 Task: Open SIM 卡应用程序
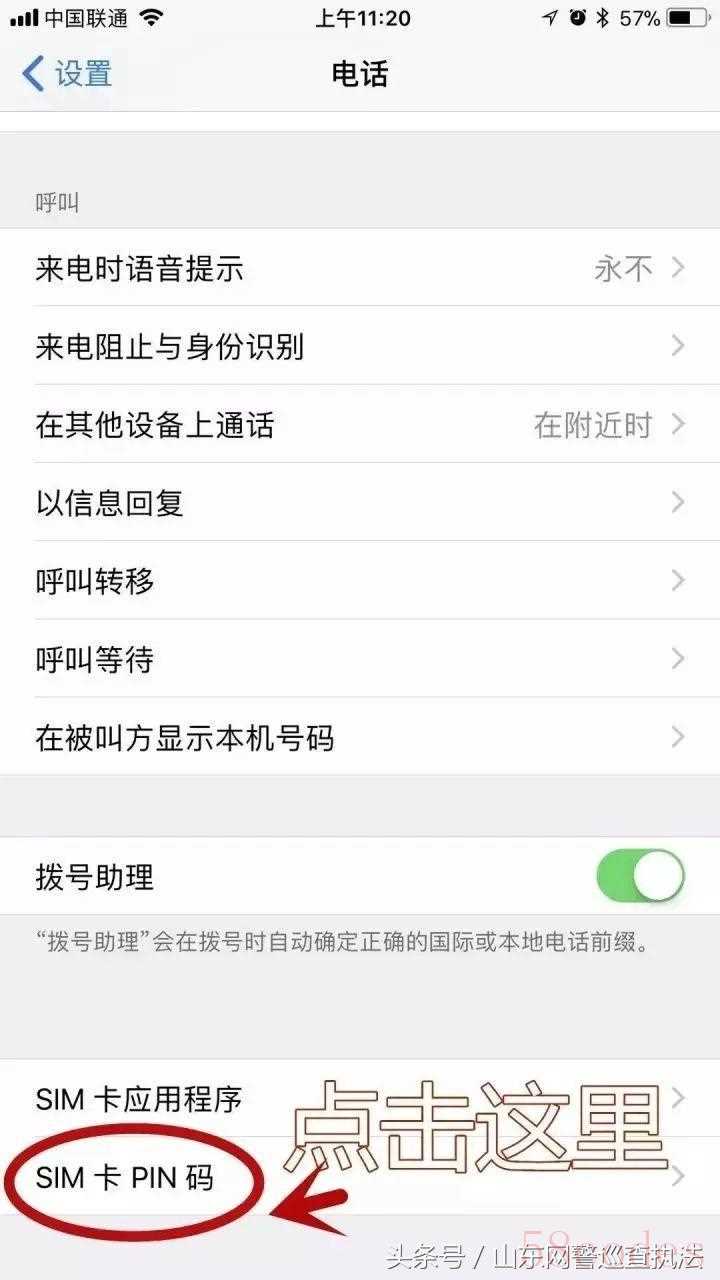click(360, 1099)
